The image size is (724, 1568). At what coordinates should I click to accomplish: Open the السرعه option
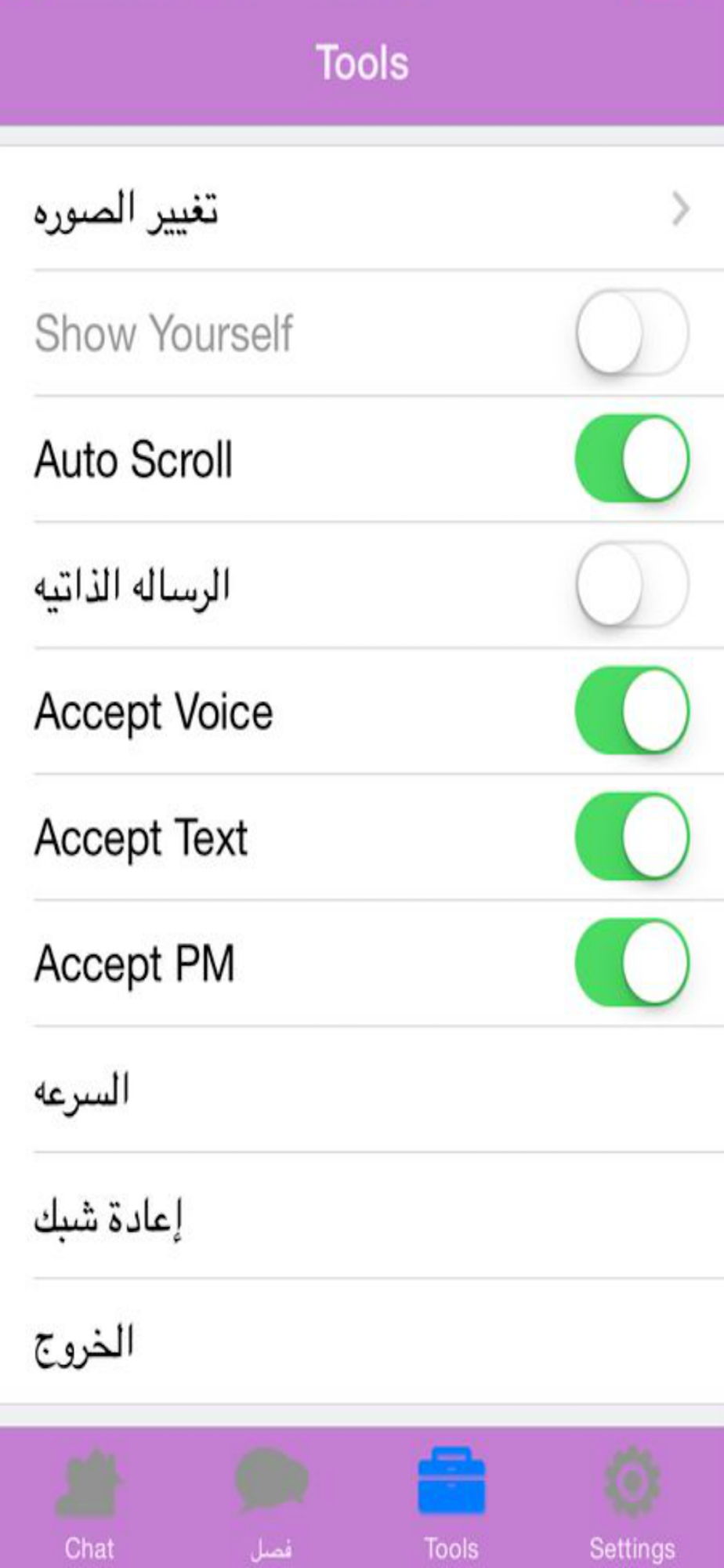362,1090
